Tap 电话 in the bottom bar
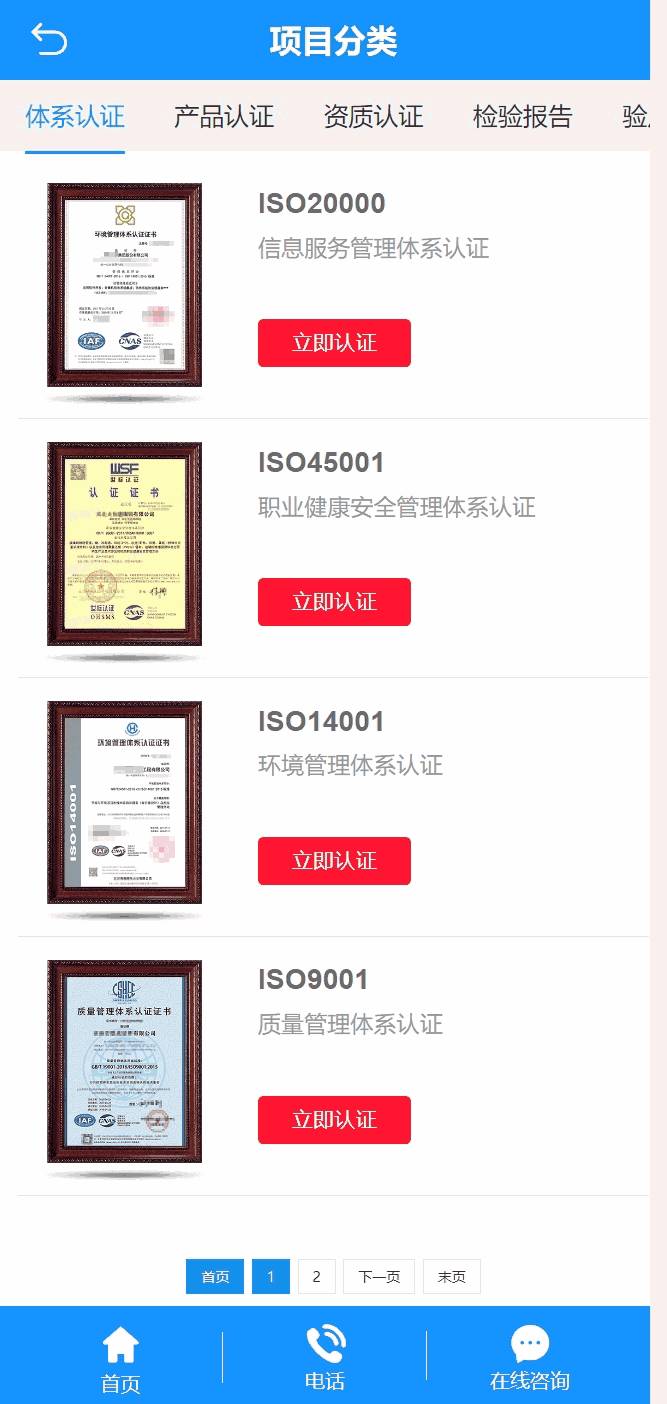This screenshot has height=1404, width=667. [325, 1358]
